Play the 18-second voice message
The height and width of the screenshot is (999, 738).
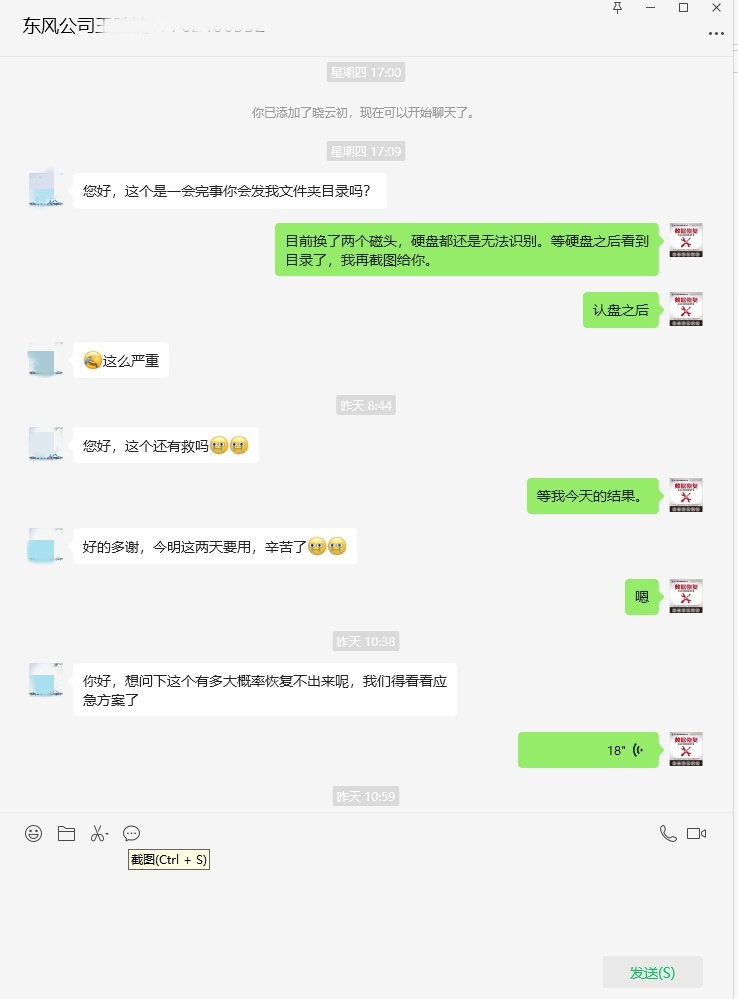[x=588, y=750]
